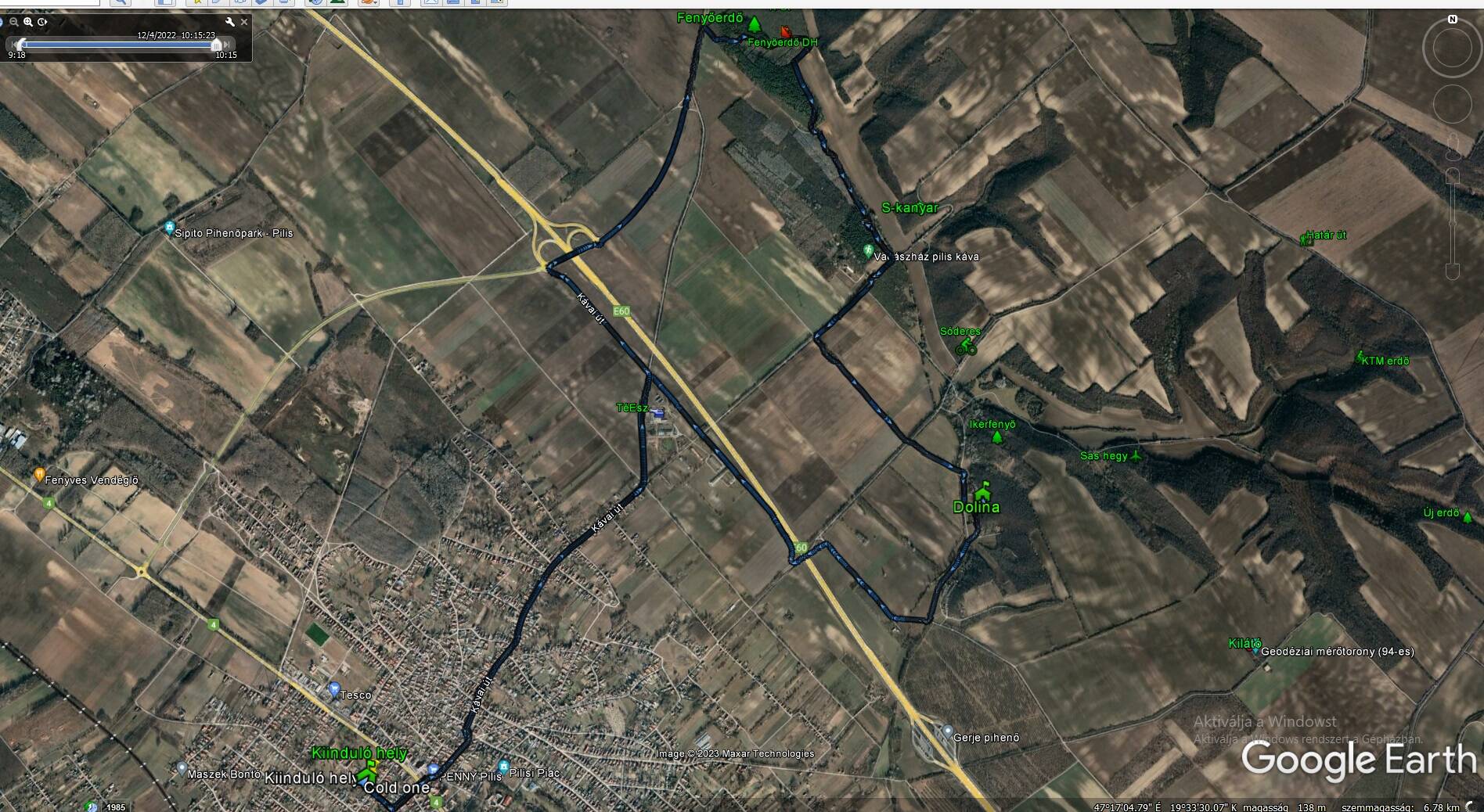The width and height of the screenshot is (1484, 812).
Task: Click the look-around joystick ring
Action: pos(1452,49)
